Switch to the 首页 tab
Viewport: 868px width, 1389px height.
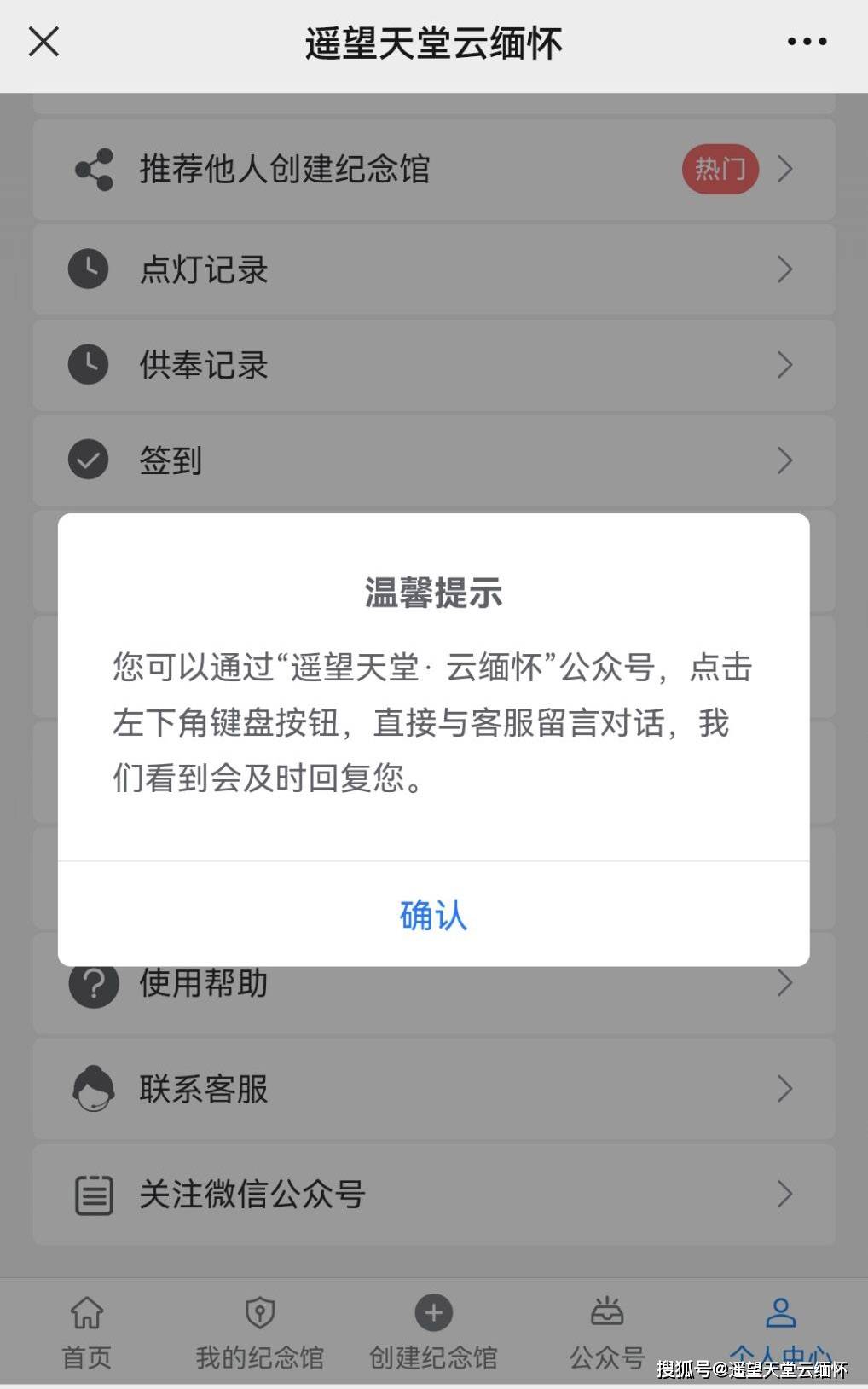coord(86,1333)
